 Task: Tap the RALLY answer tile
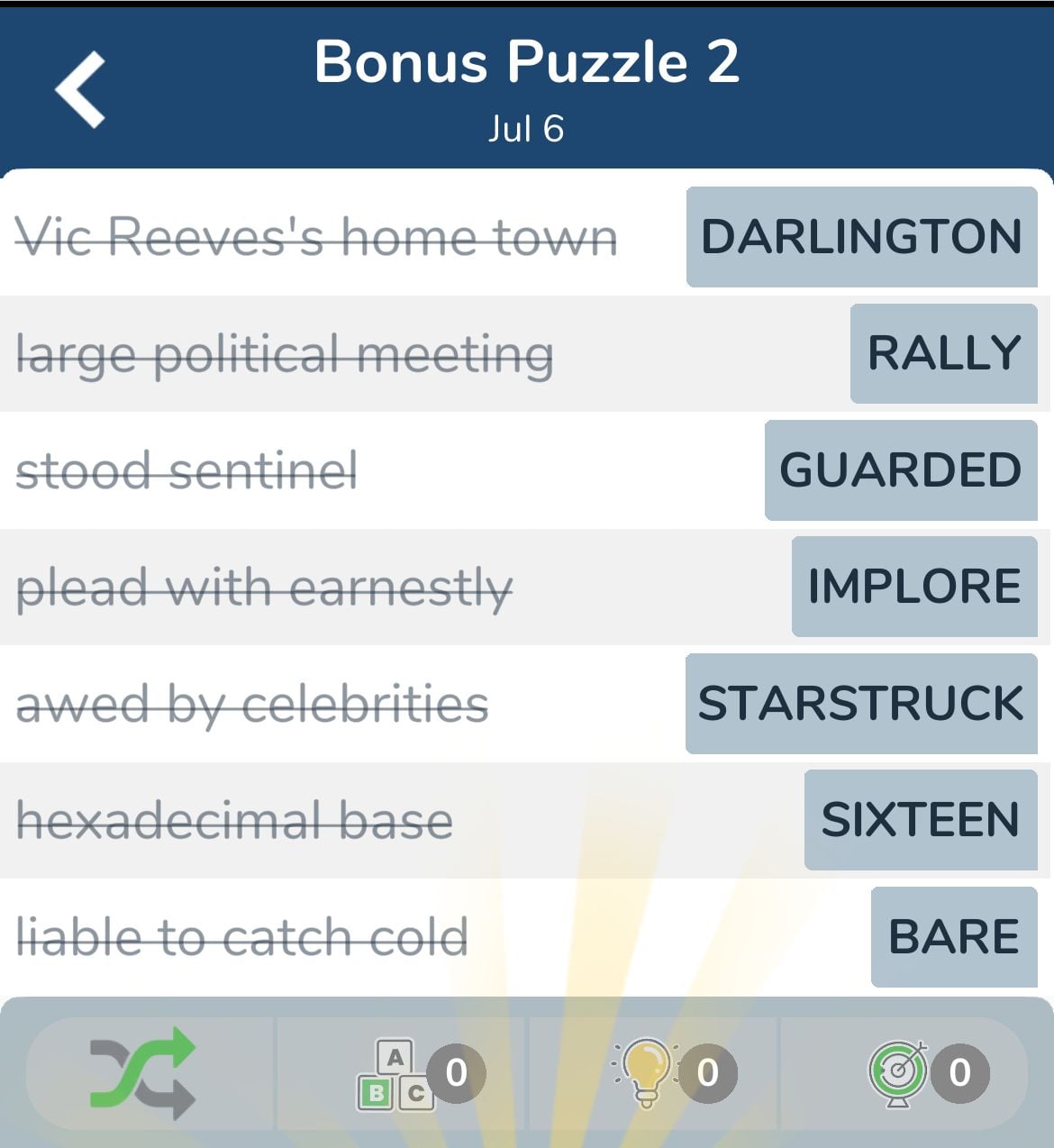[943, 353]
